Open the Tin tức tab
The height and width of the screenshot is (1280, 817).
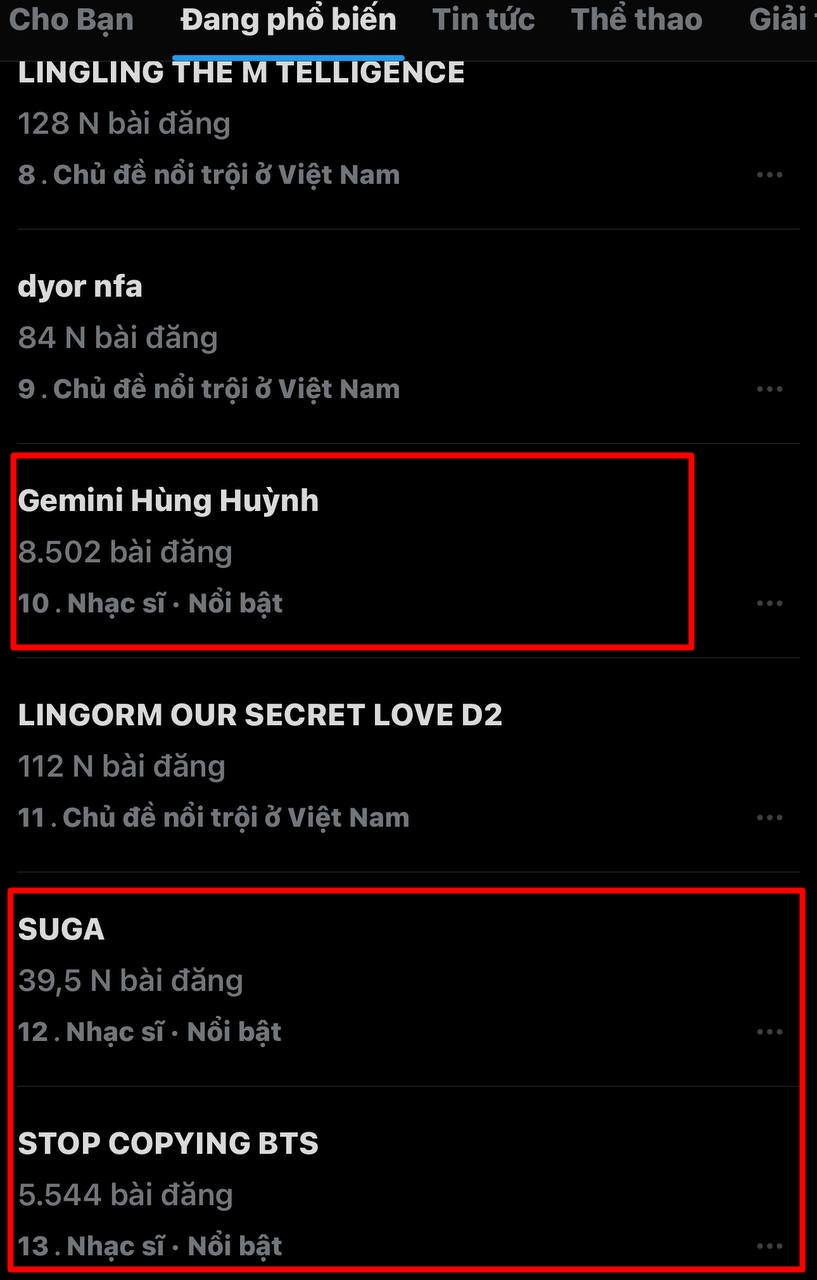tap(483, 19)
